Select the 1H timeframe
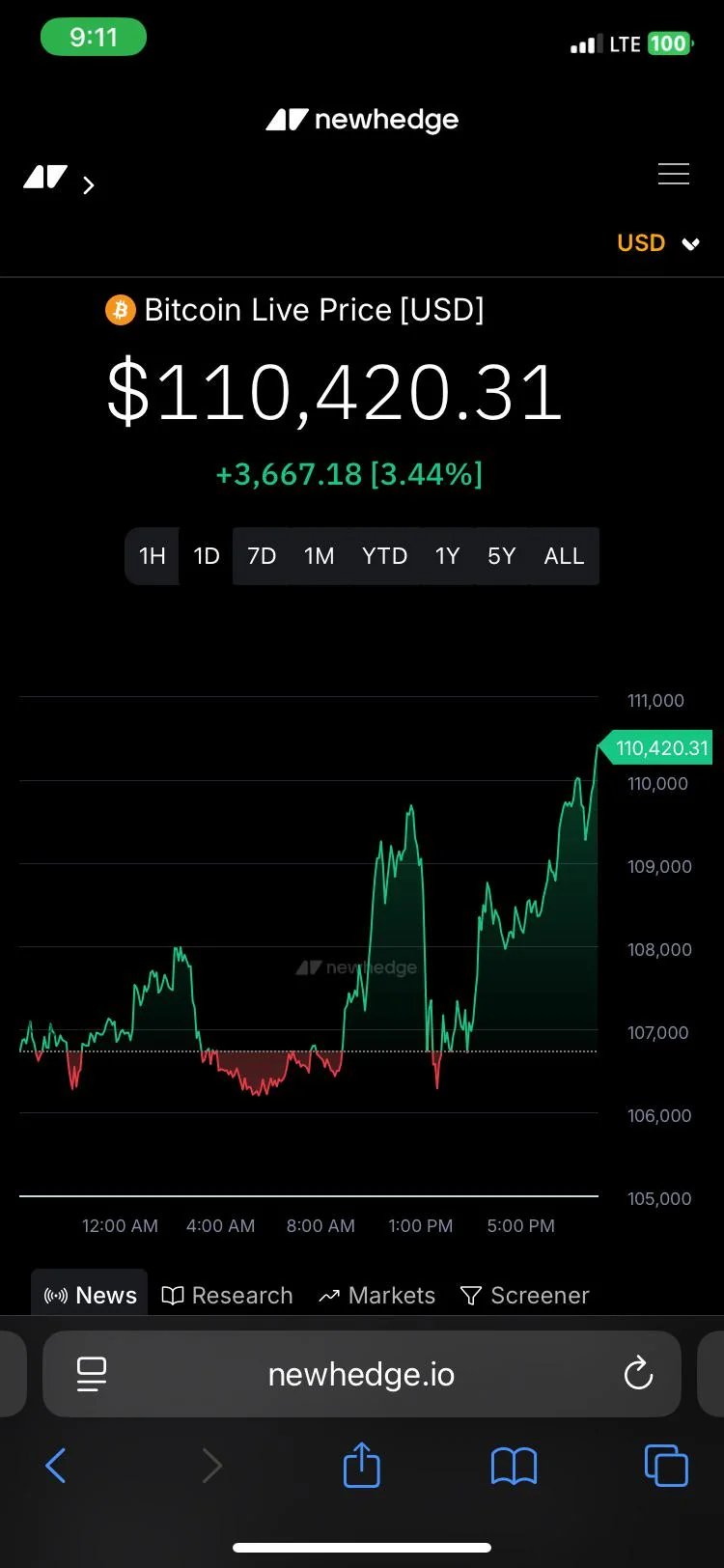724x1568 pixels. click(152, 556)
